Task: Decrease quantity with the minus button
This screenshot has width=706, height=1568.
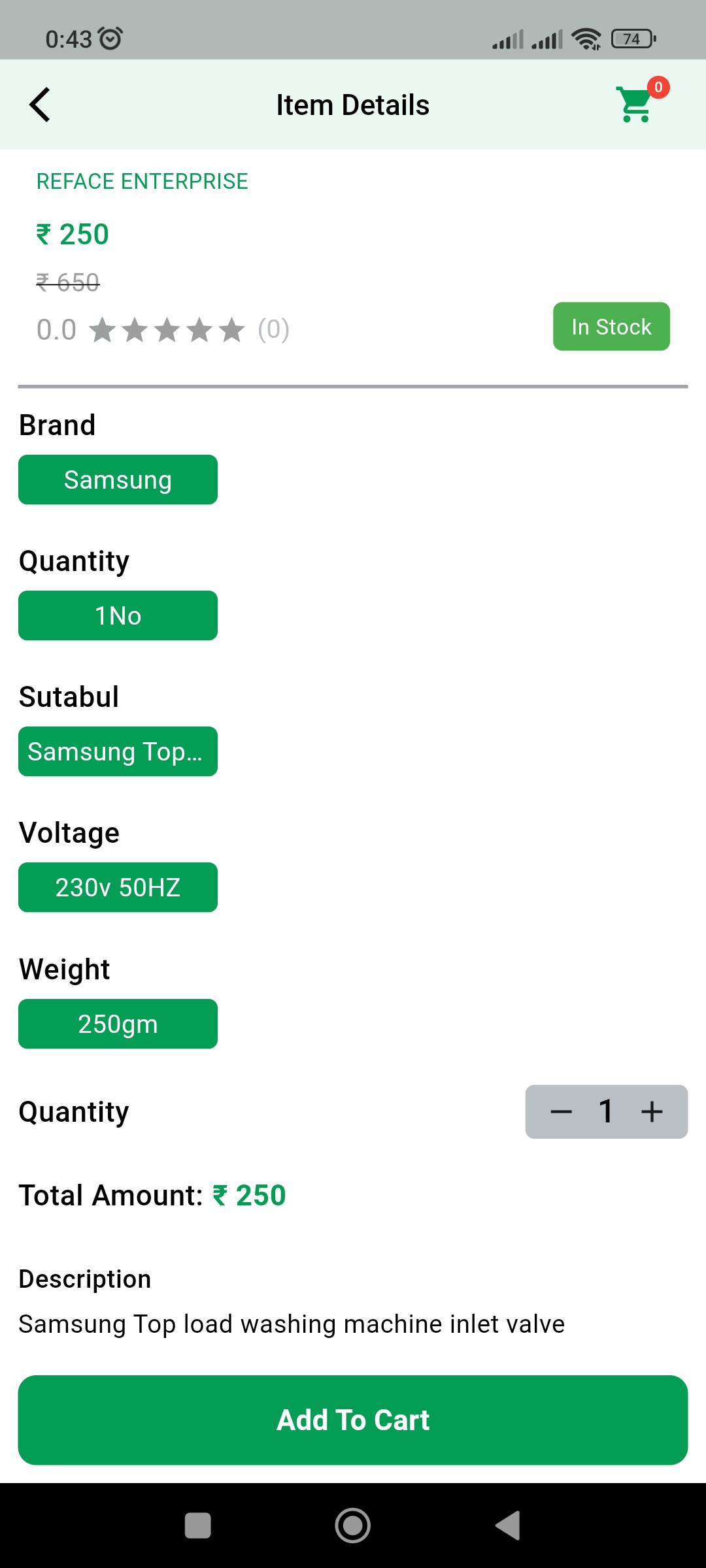Action: (561, 1111)
